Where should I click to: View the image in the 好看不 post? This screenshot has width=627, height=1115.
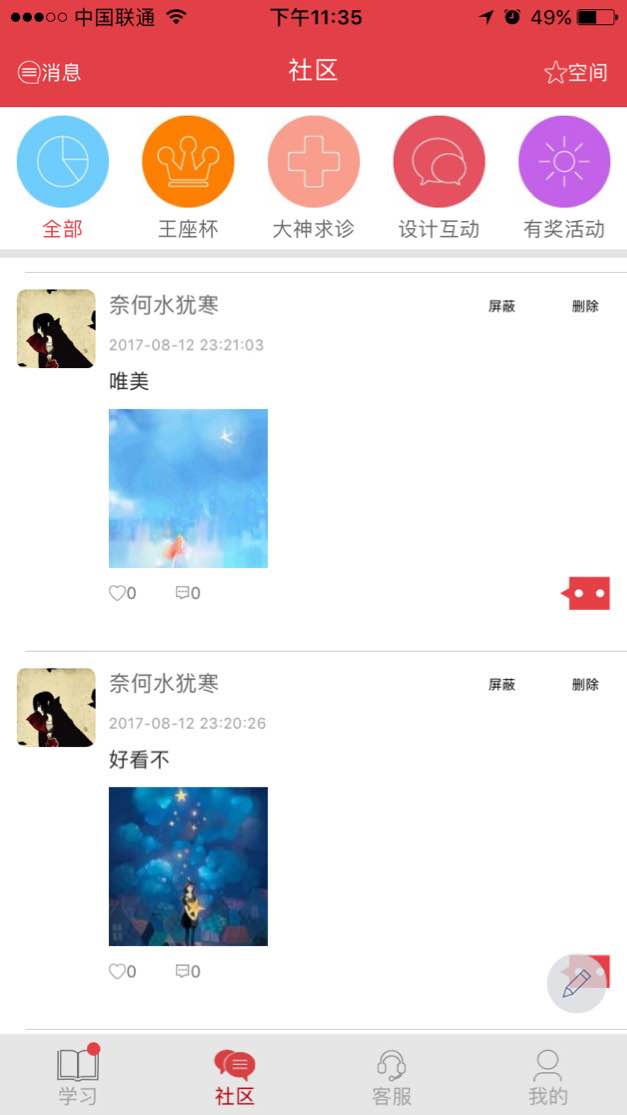pos(188,866)
